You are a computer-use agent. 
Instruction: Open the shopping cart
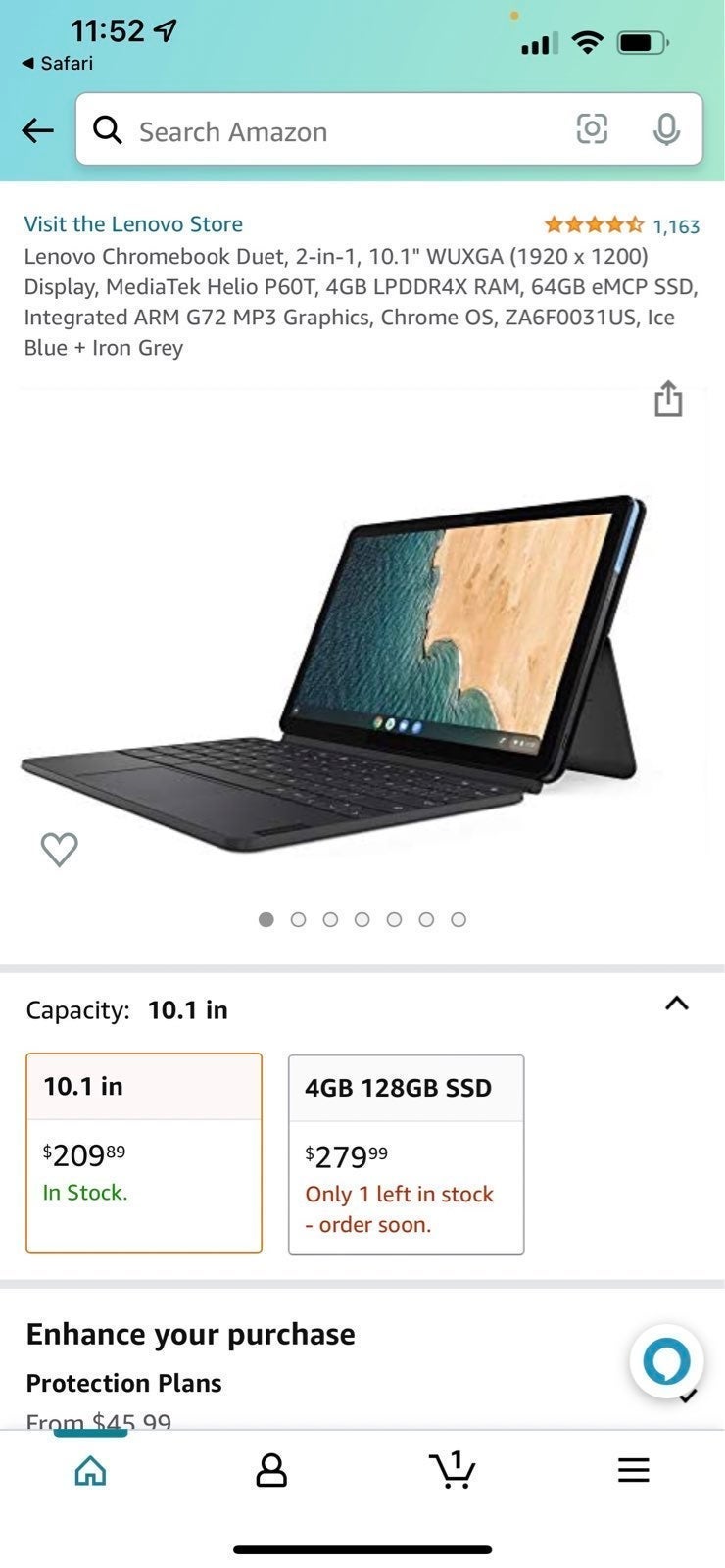pos(452,1469)
